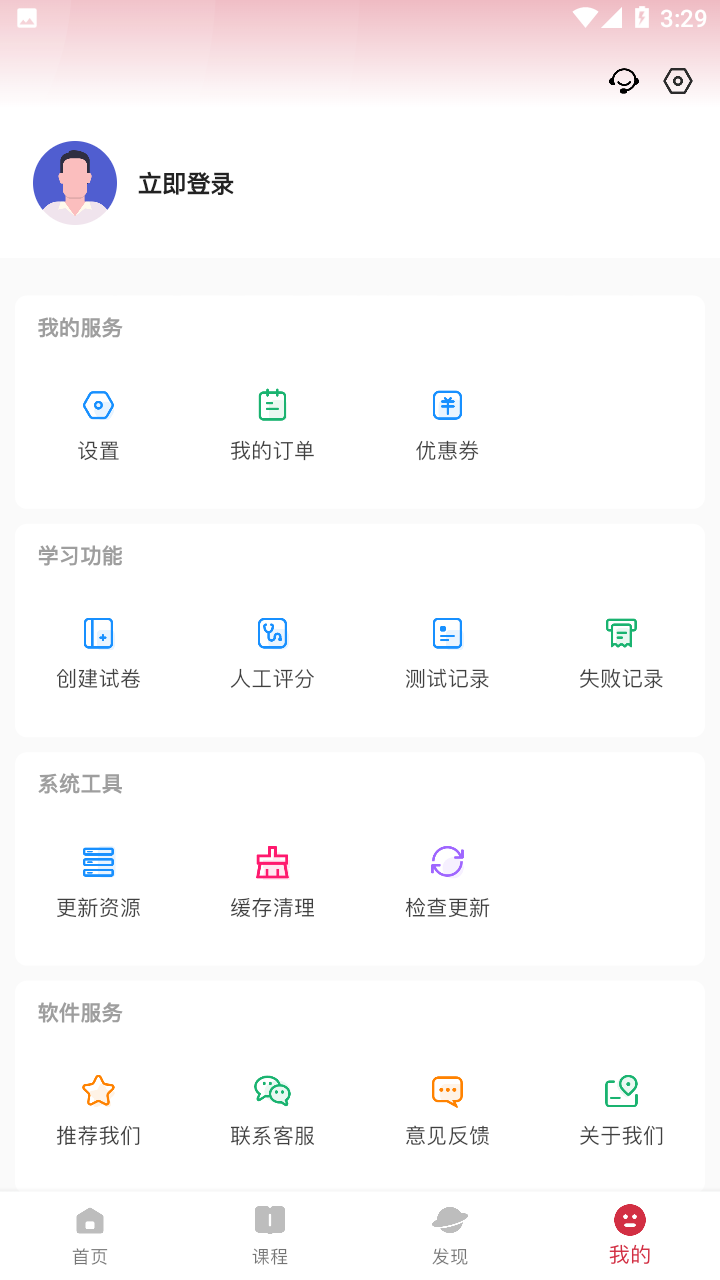Viewport: 720px width, 1280px height.
Task: Tap 更新资源
Action: click(x=98, y=881)
